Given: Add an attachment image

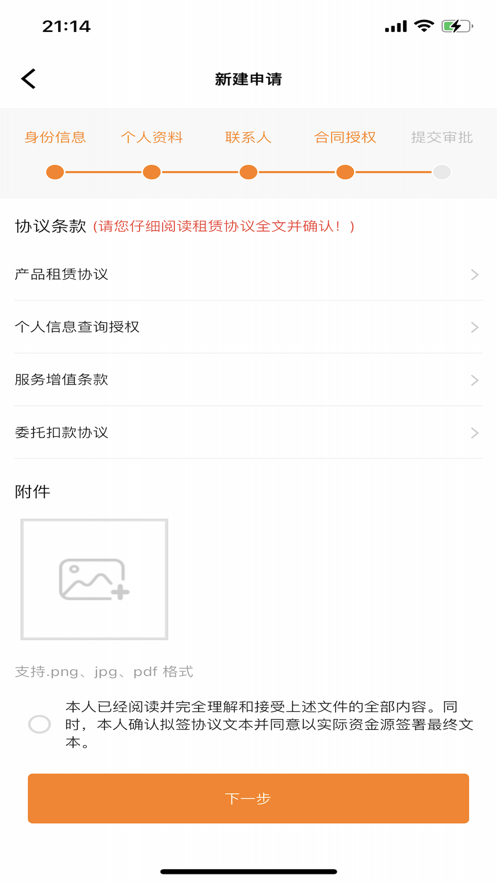Looking at the screenshot, I should (x=94, y=579).
